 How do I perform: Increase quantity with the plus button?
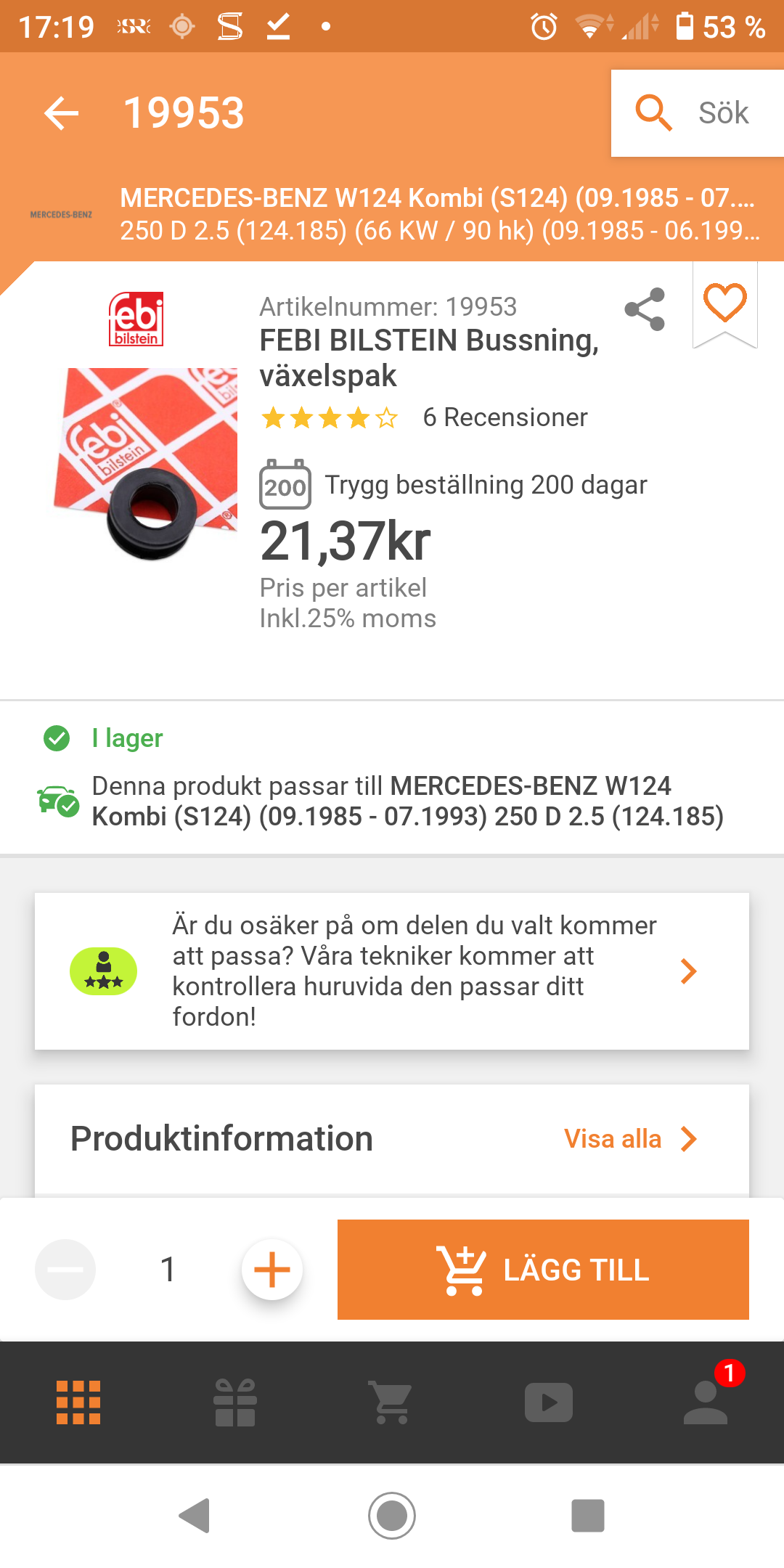pyautogui.click(x=272, y=1270)
